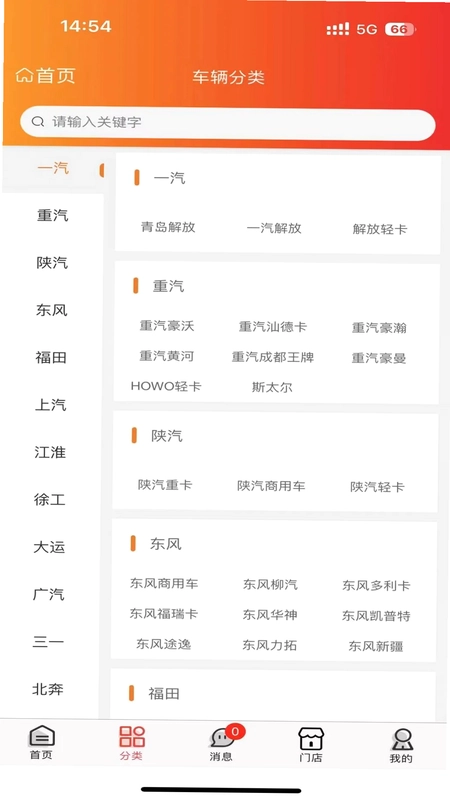
Task: Select 徐工 in the left sidebar
Action: click(49, 499)
